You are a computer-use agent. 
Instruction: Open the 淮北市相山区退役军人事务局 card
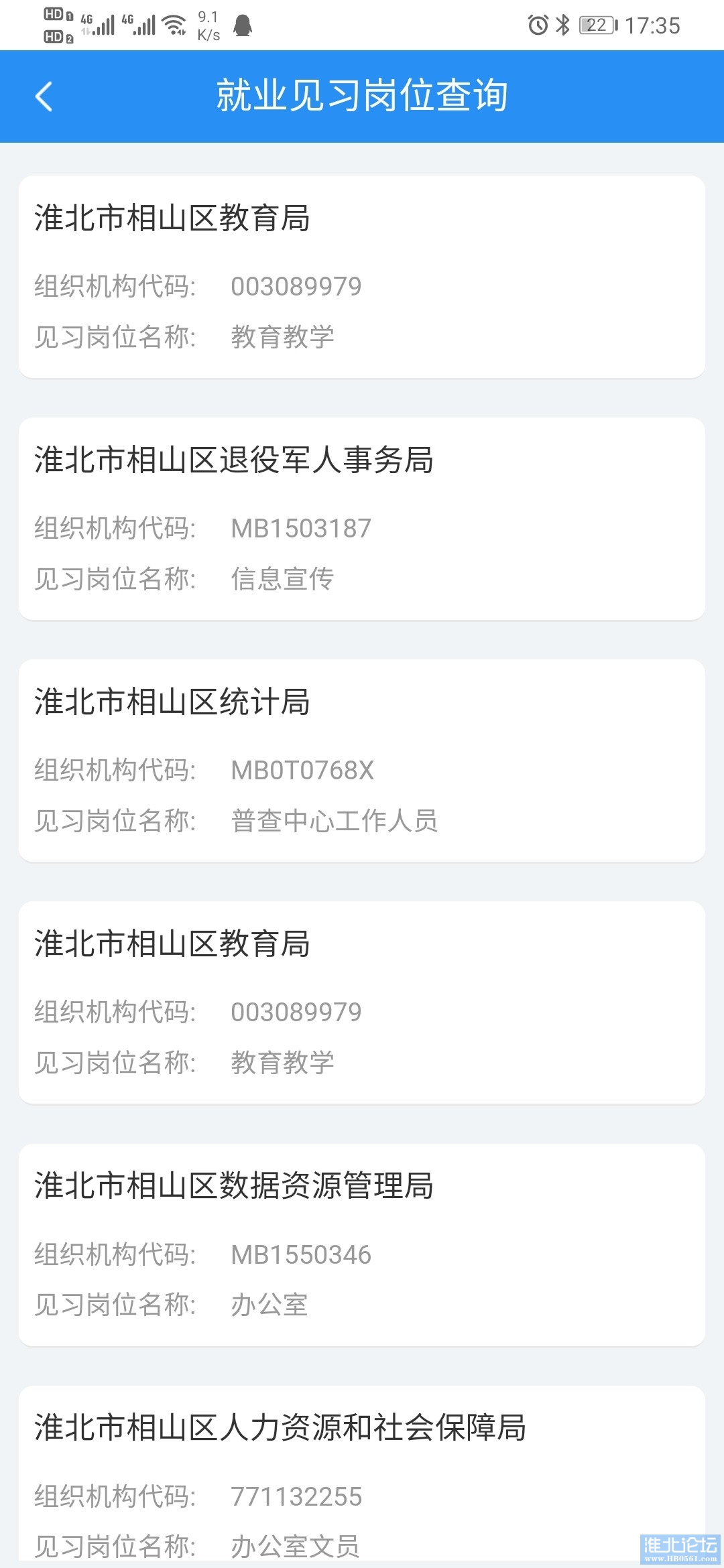click(x=362, y=518)
